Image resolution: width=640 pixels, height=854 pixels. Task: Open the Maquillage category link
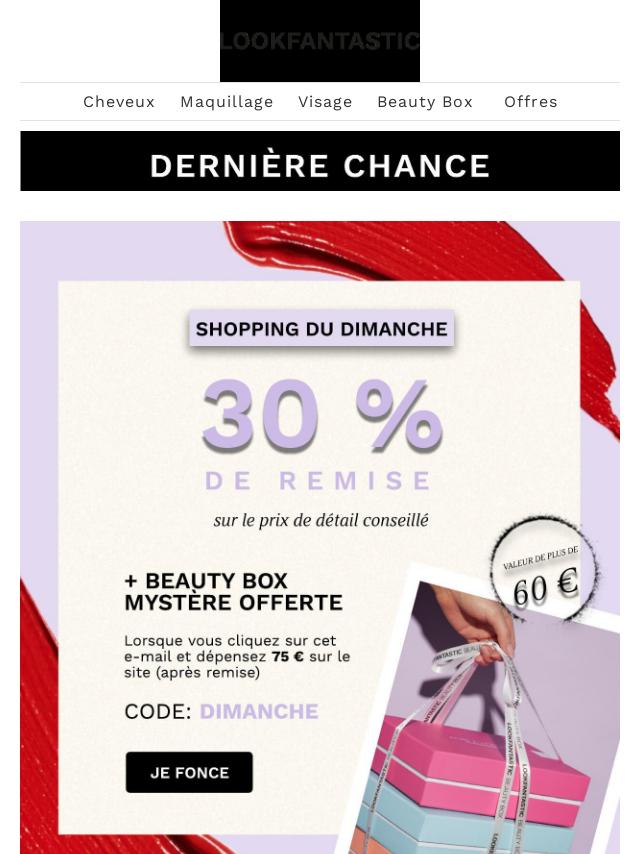point(226,102)
